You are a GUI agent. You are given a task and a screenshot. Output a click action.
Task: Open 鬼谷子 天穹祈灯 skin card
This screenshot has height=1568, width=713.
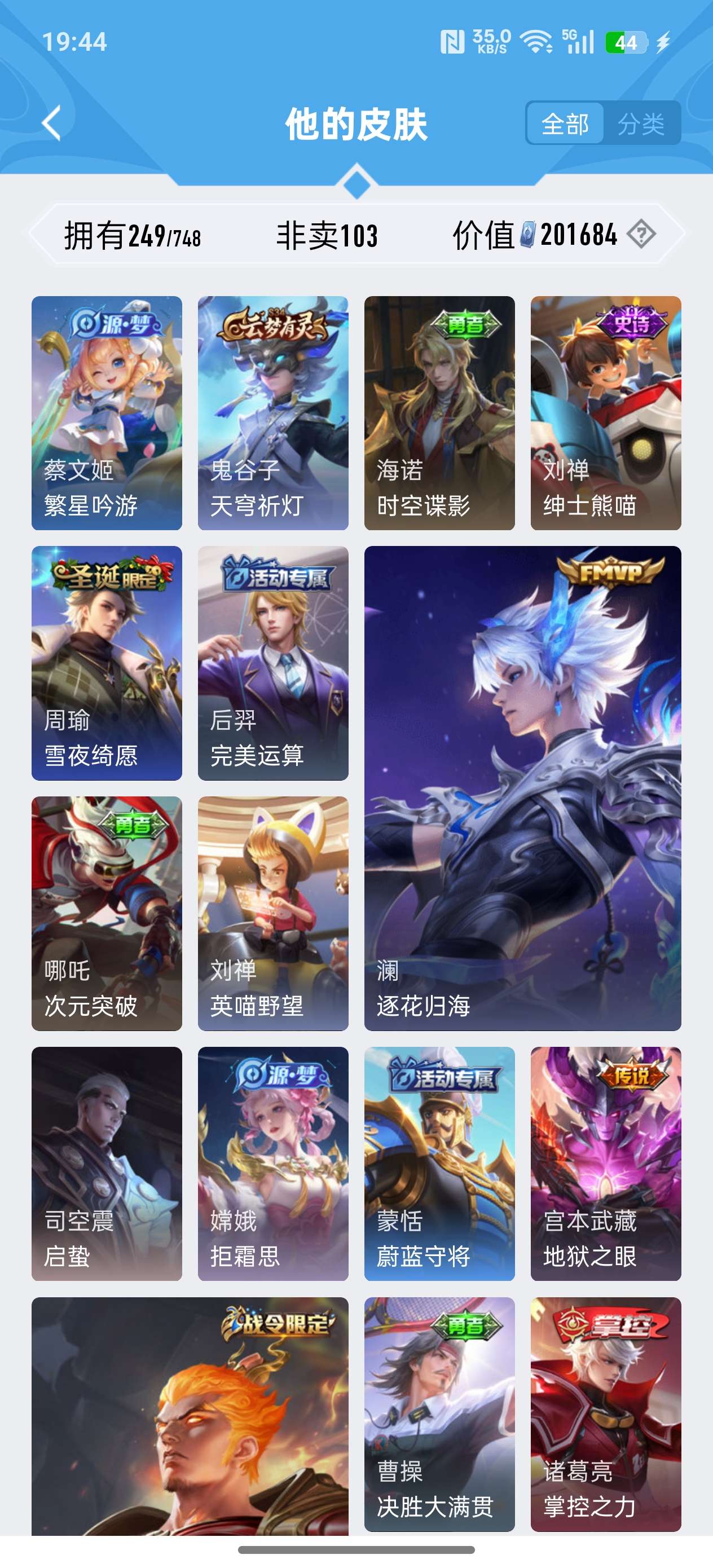(273, 413)
